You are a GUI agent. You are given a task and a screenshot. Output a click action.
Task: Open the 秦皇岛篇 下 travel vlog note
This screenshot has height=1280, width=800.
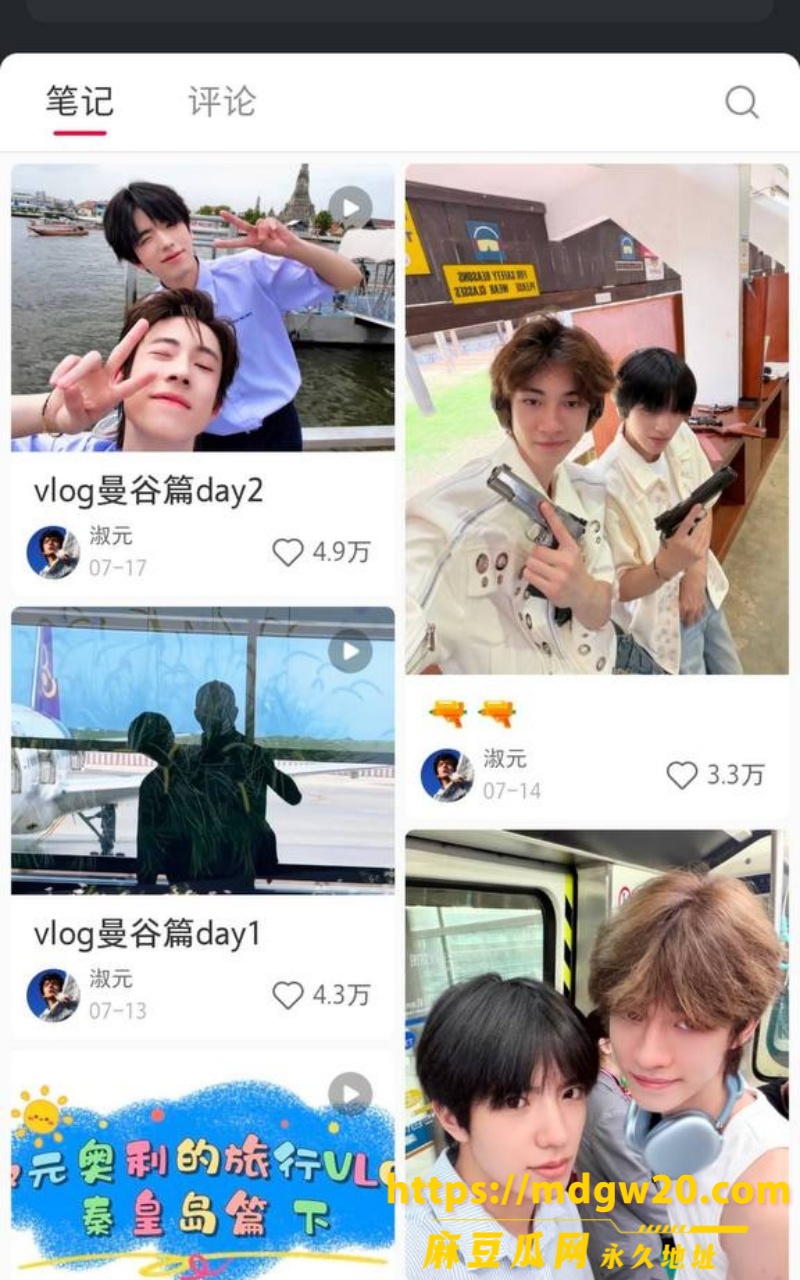(x=203, y=1165)
